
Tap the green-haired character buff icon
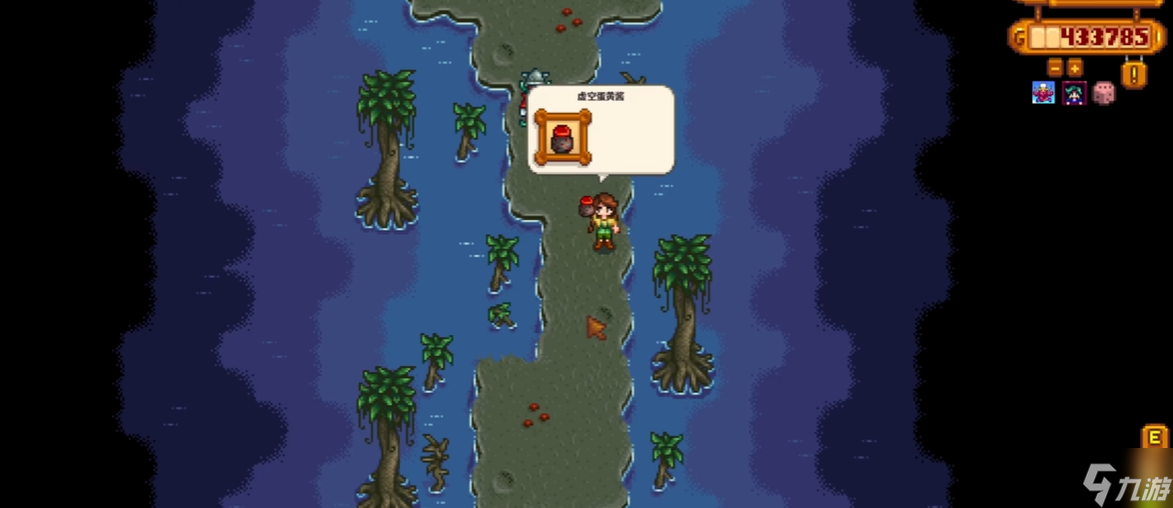coord(1074,93)
